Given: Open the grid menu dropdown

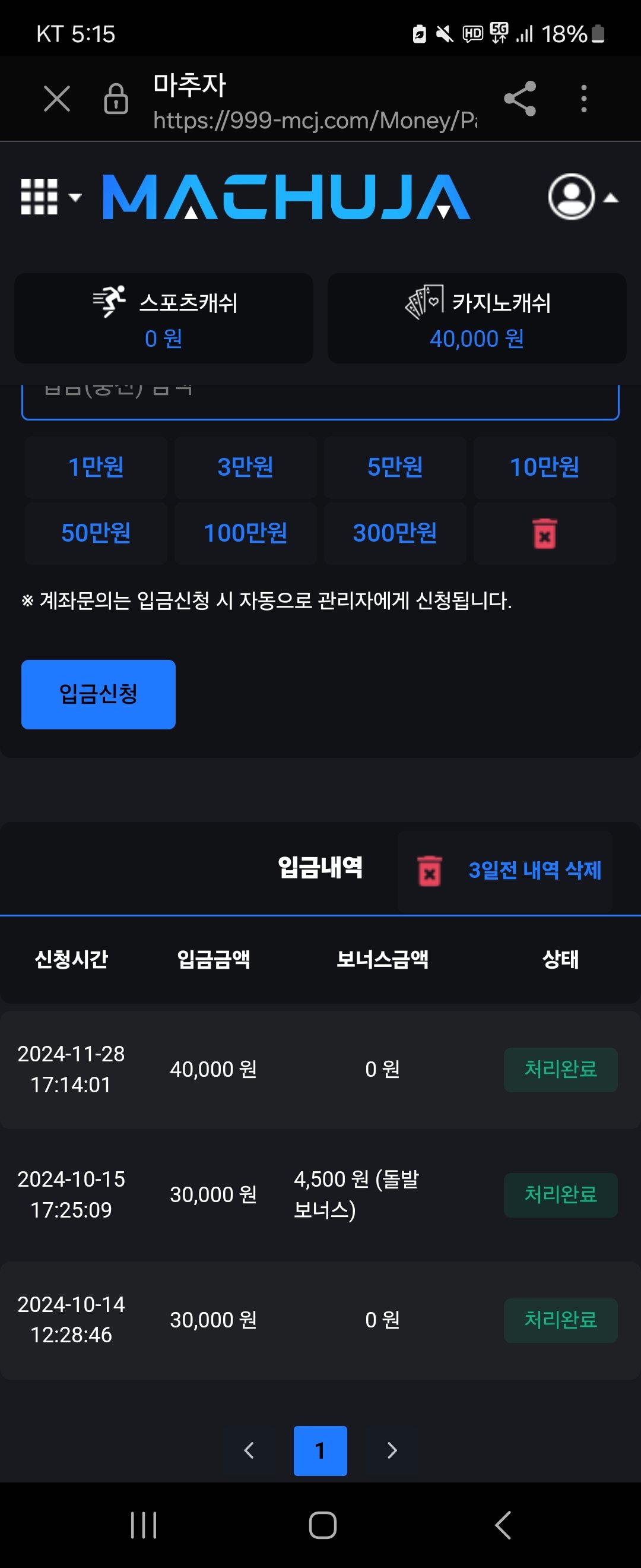Looking at the screenshot, I should tap(50, 197).
